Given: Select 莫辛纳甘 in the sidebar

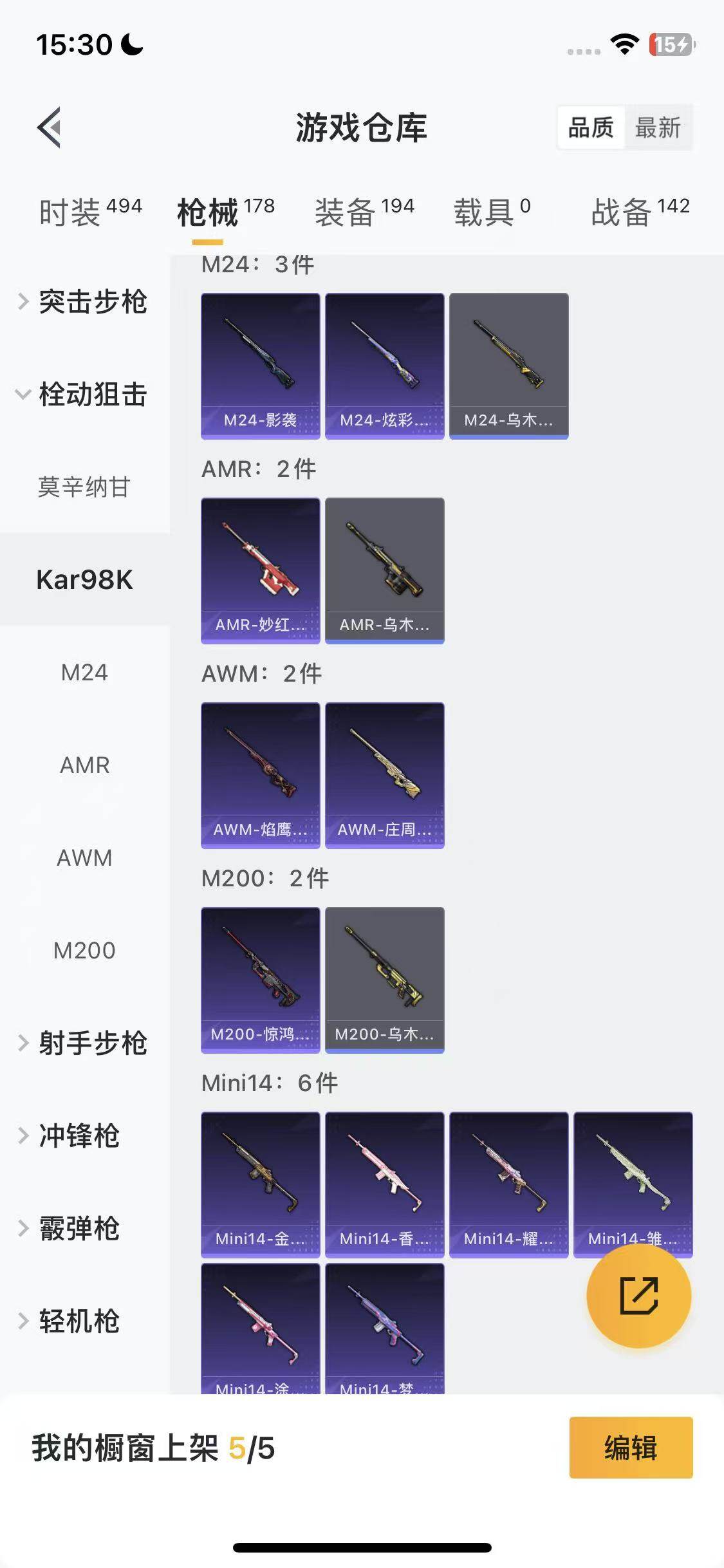Looking at the screenshot, I should click(x=84, y=487).
